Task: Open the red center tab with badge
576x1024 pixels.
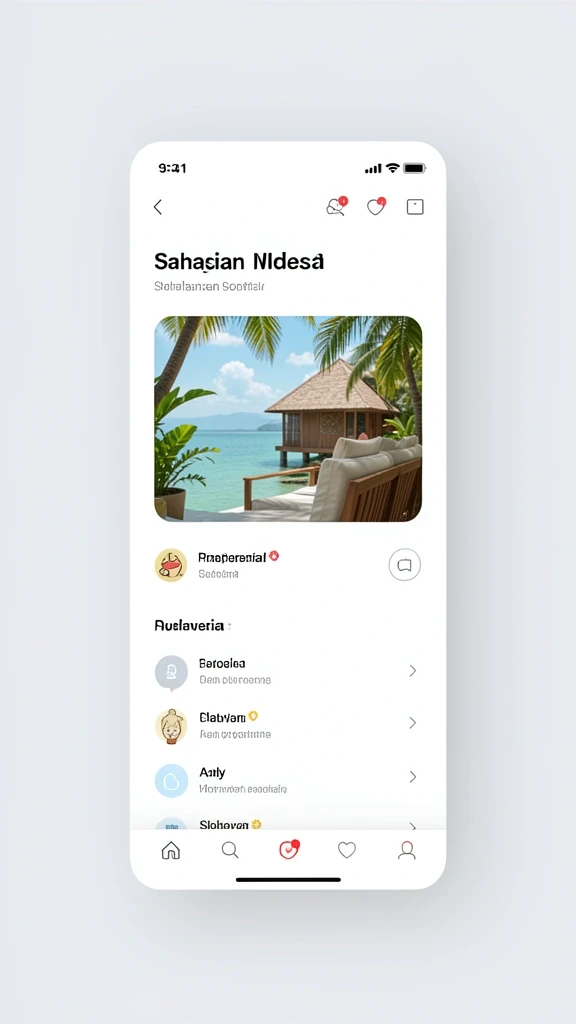Action: coord(289,849)
